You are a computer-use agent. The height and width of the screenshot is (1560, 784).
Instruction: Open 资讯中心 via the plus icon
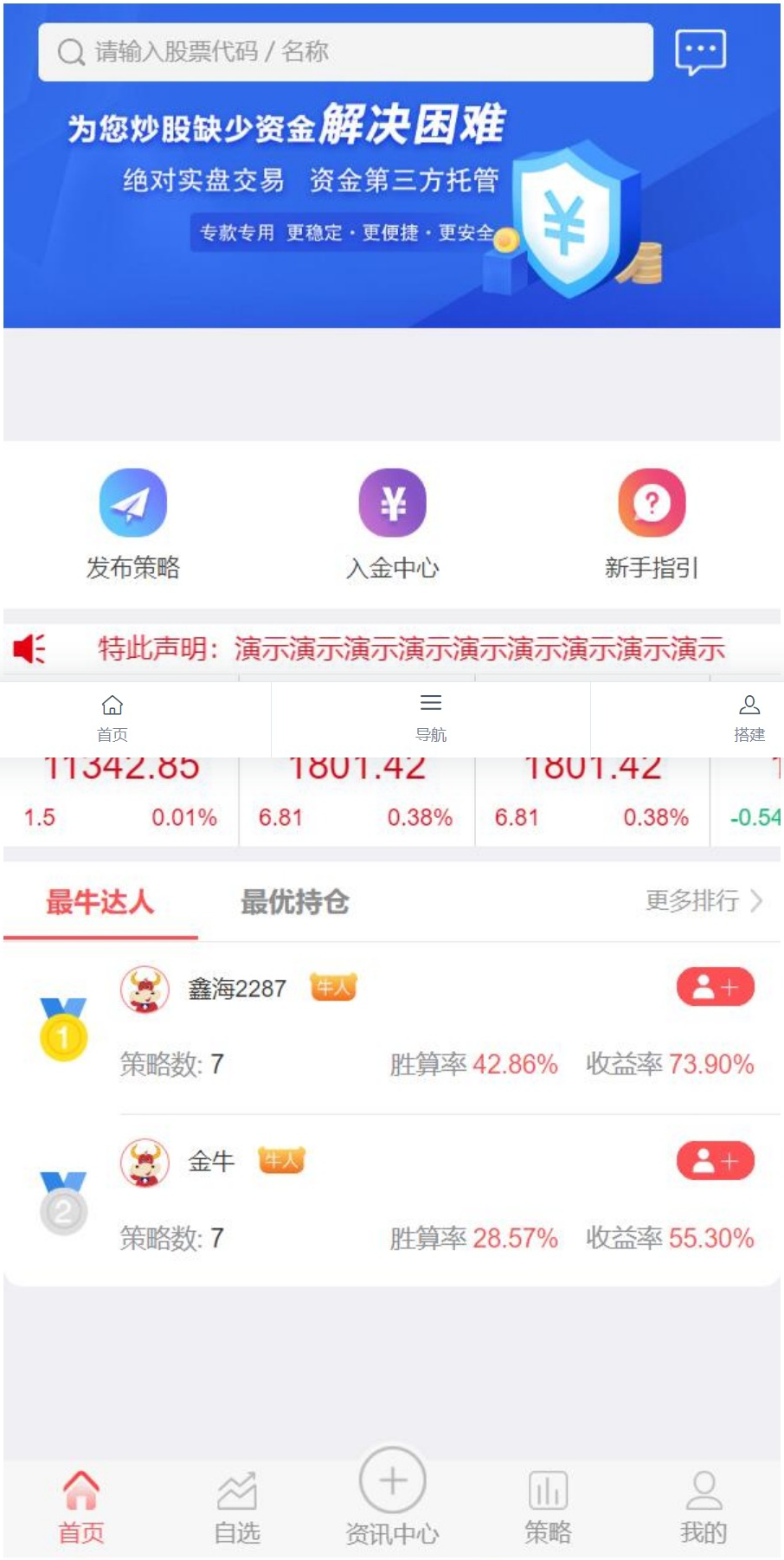tap(392, 1486)
